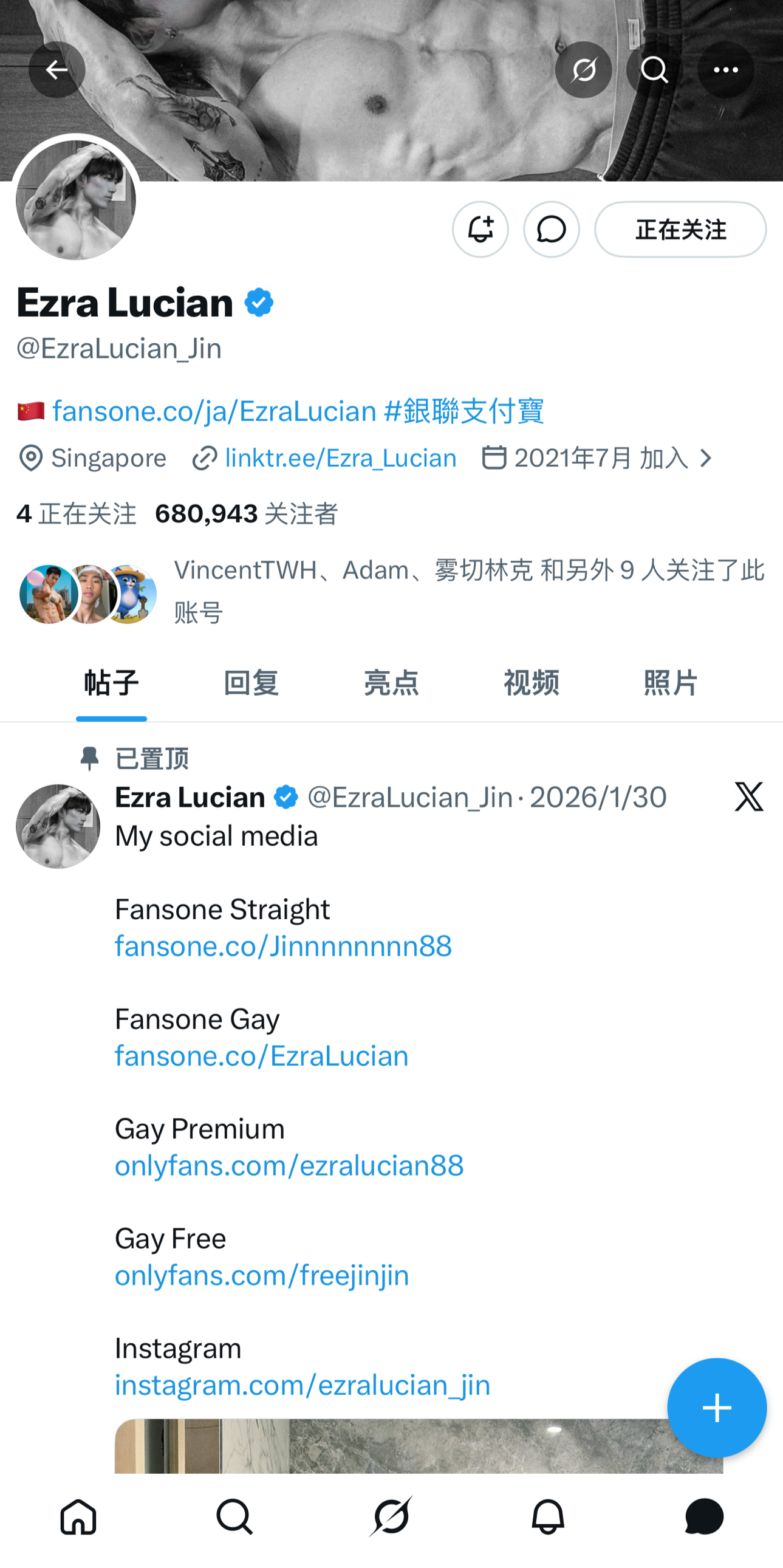Select the 视频 tab
The width and height of the screenshot is (783, 1568).
pyautogui.click(x=531, y=682)
